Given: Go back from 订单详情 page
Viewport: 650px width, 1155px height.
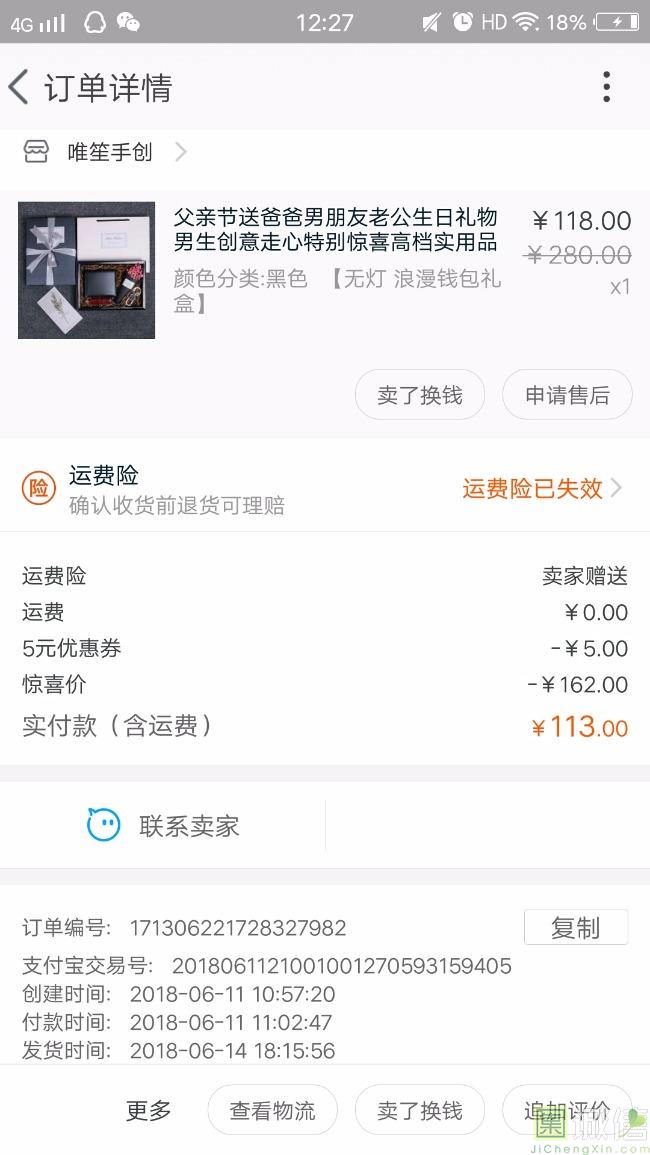Looking at the screenshot, I should (20, 88).
